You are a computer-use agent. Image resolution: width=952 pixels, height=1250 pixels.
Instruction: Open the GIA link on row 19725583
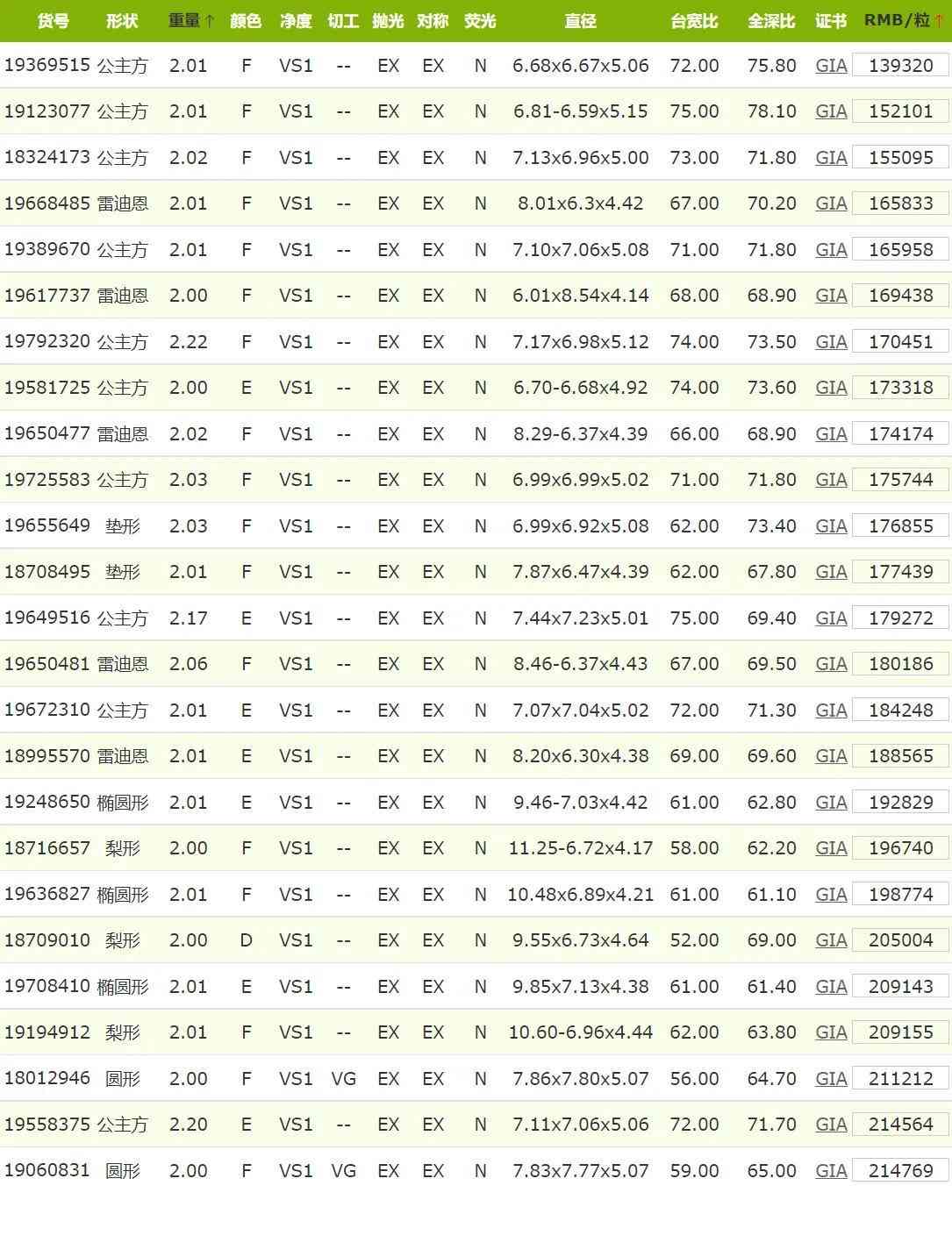(x=831, y=480)
